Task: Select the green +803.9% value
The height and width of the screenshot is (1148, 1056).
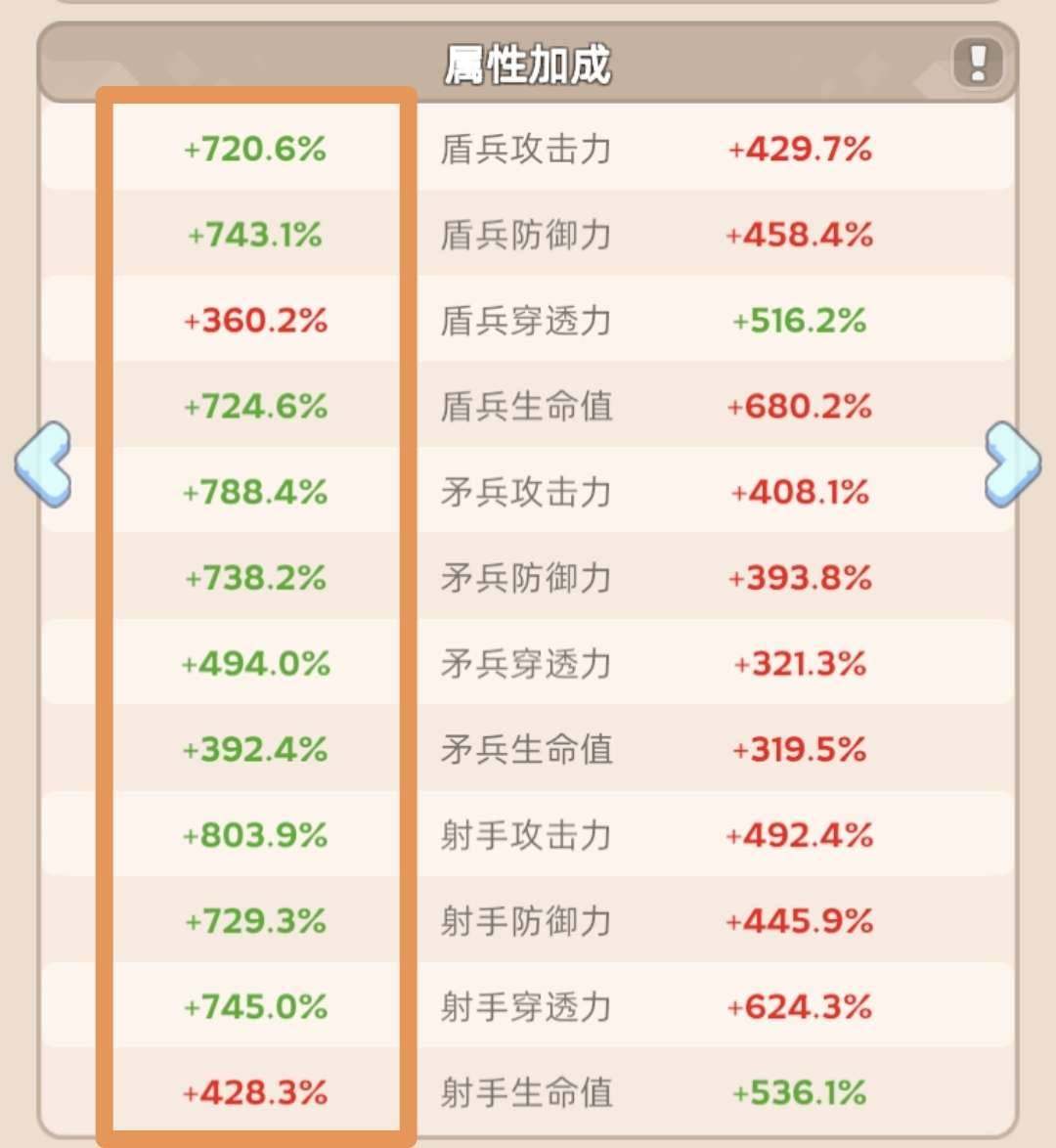Action: [x=256, y=836]
